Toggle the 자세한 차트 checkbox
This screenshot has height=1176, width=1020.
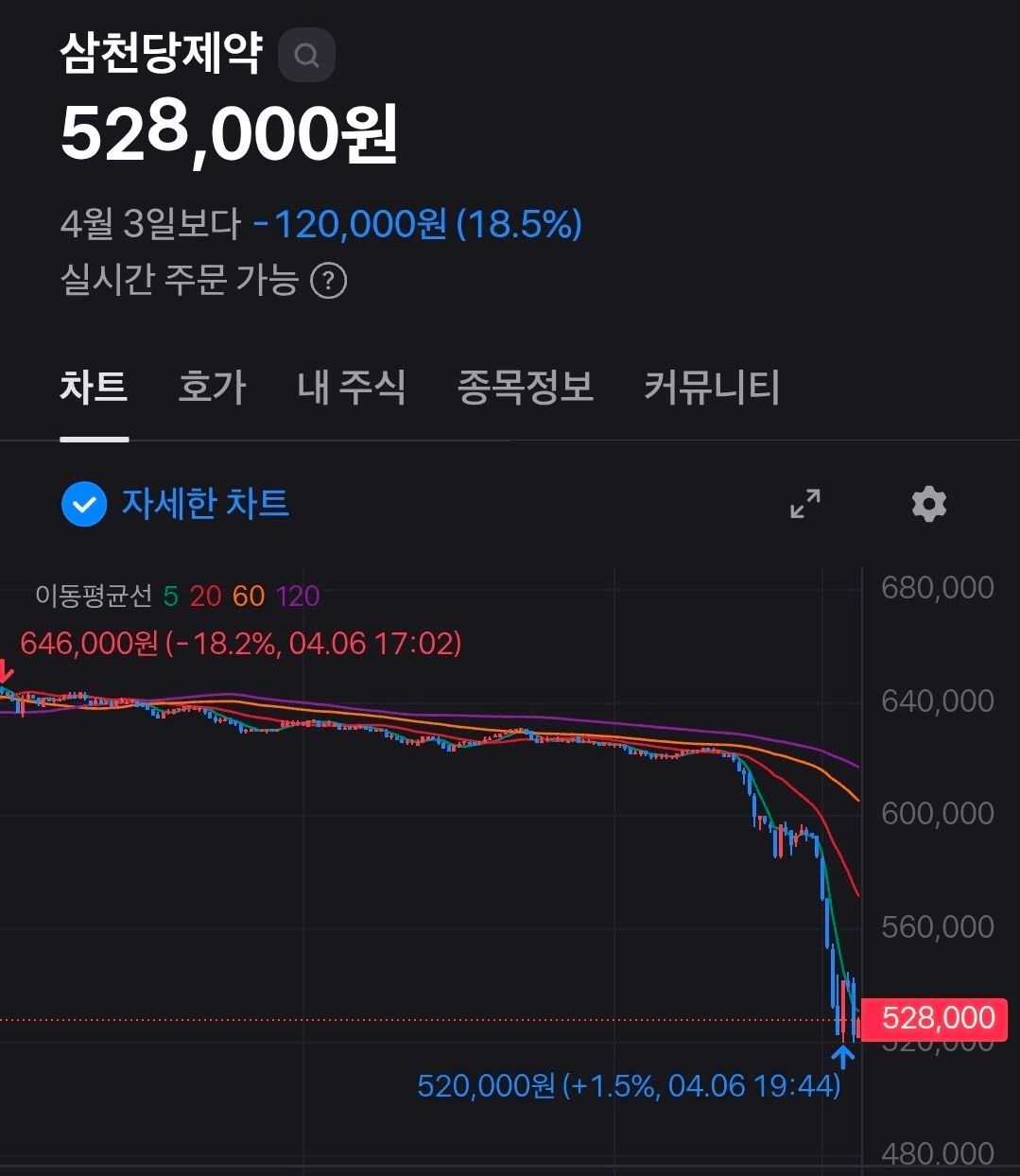(84, 504)
